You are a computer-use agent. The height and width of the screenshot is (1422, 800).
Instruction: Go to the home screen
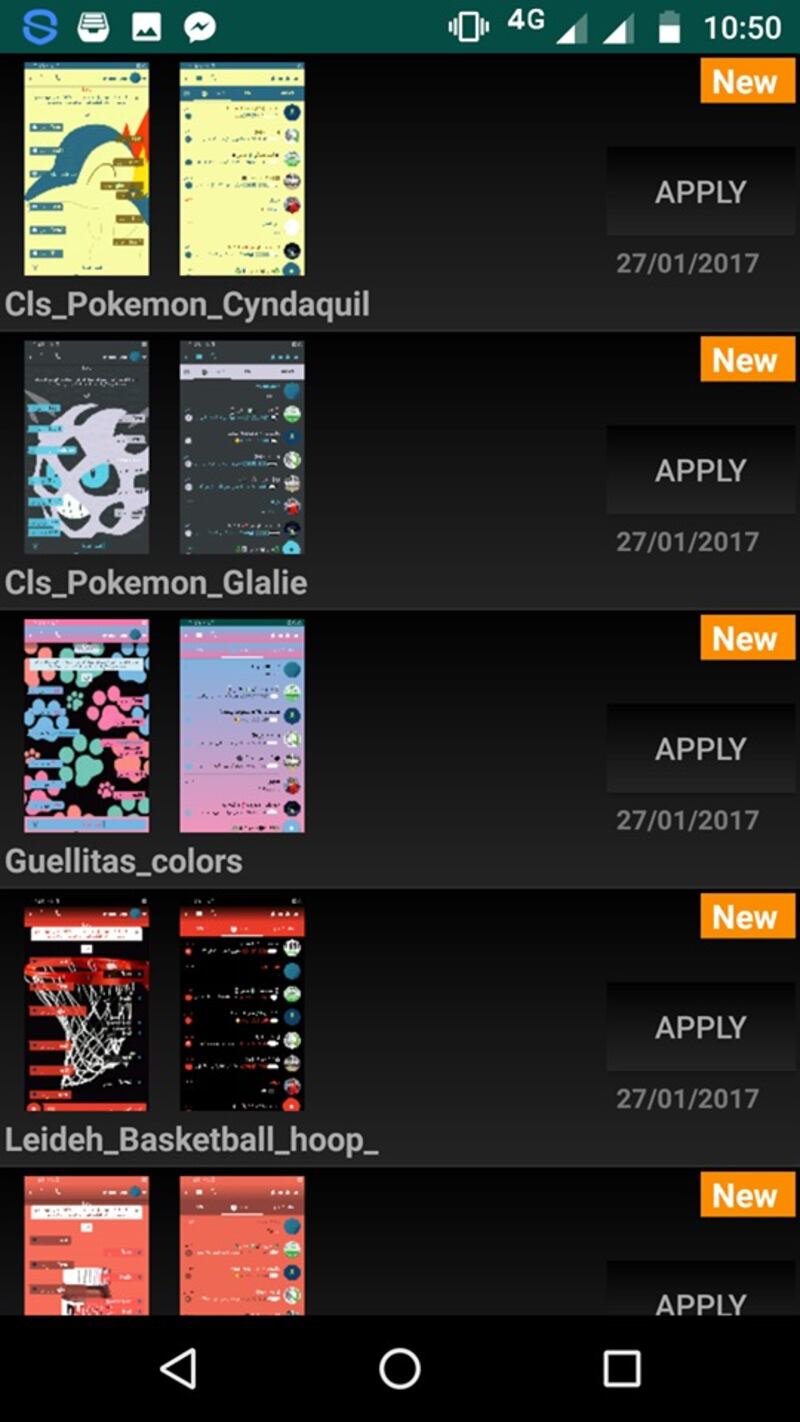[400, 1368]
